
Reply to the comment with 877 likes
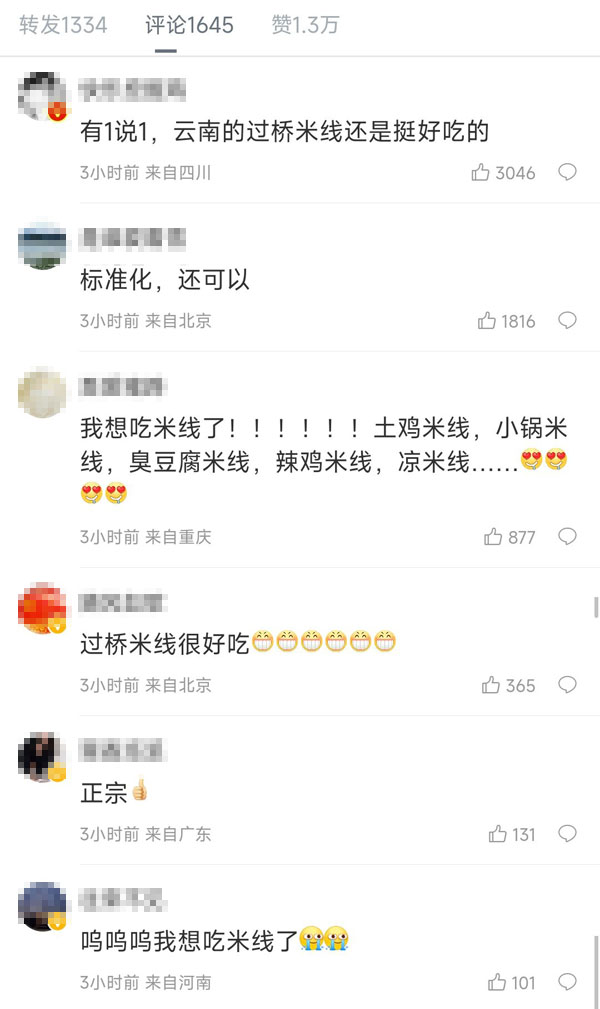pos(567,537)
